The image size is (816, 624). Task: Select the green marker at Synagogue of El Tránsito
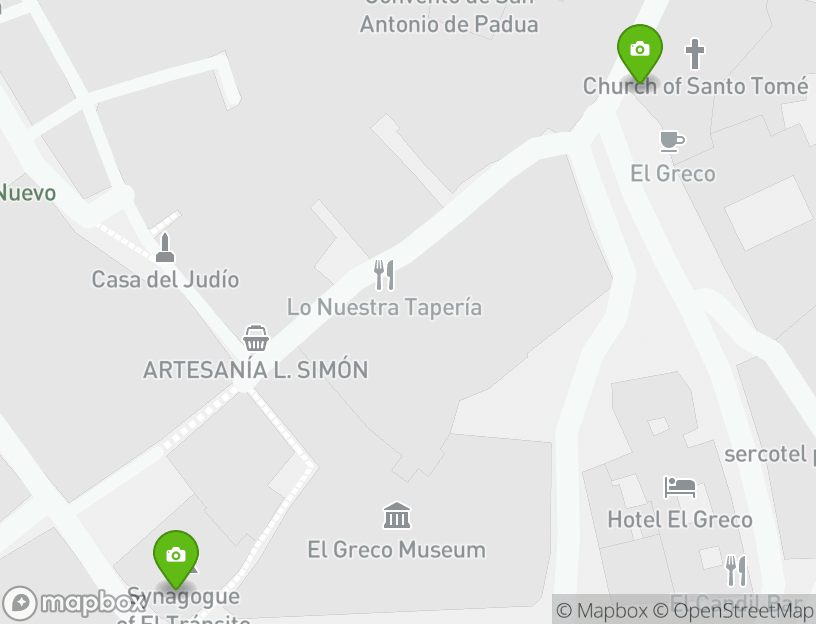(176, 555)
